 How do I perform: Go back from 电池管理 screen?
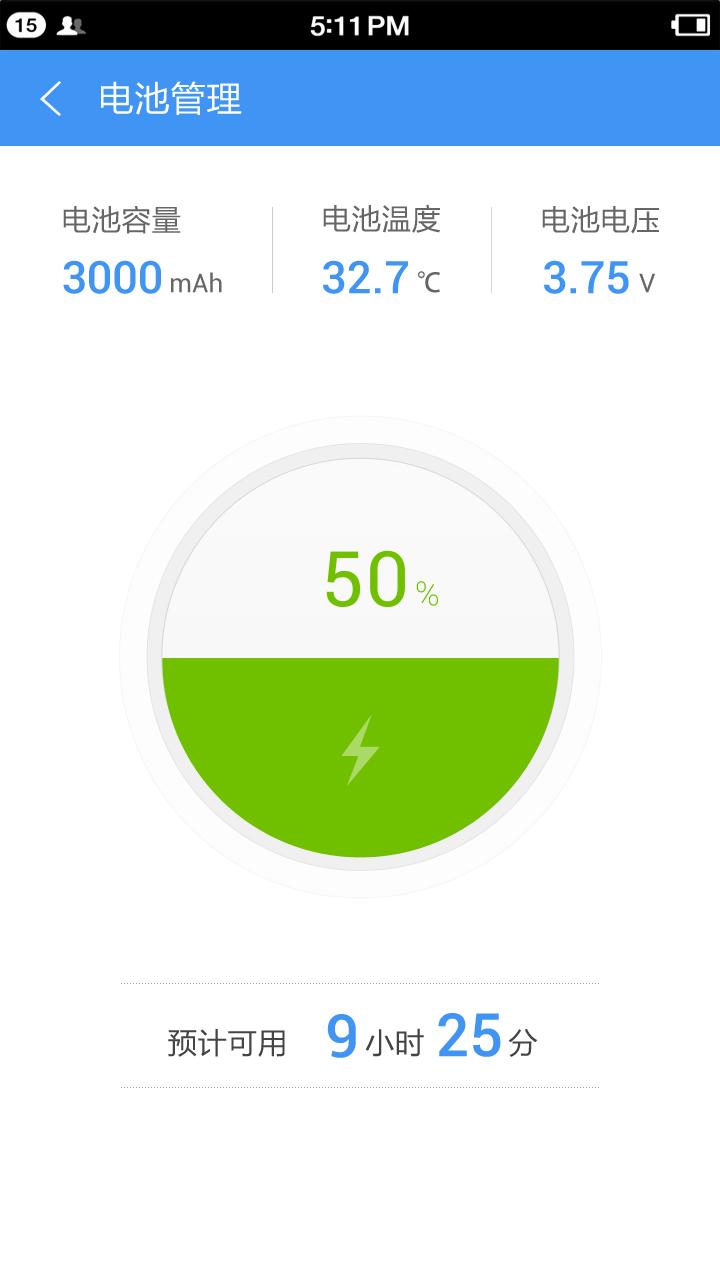(51, 99)
